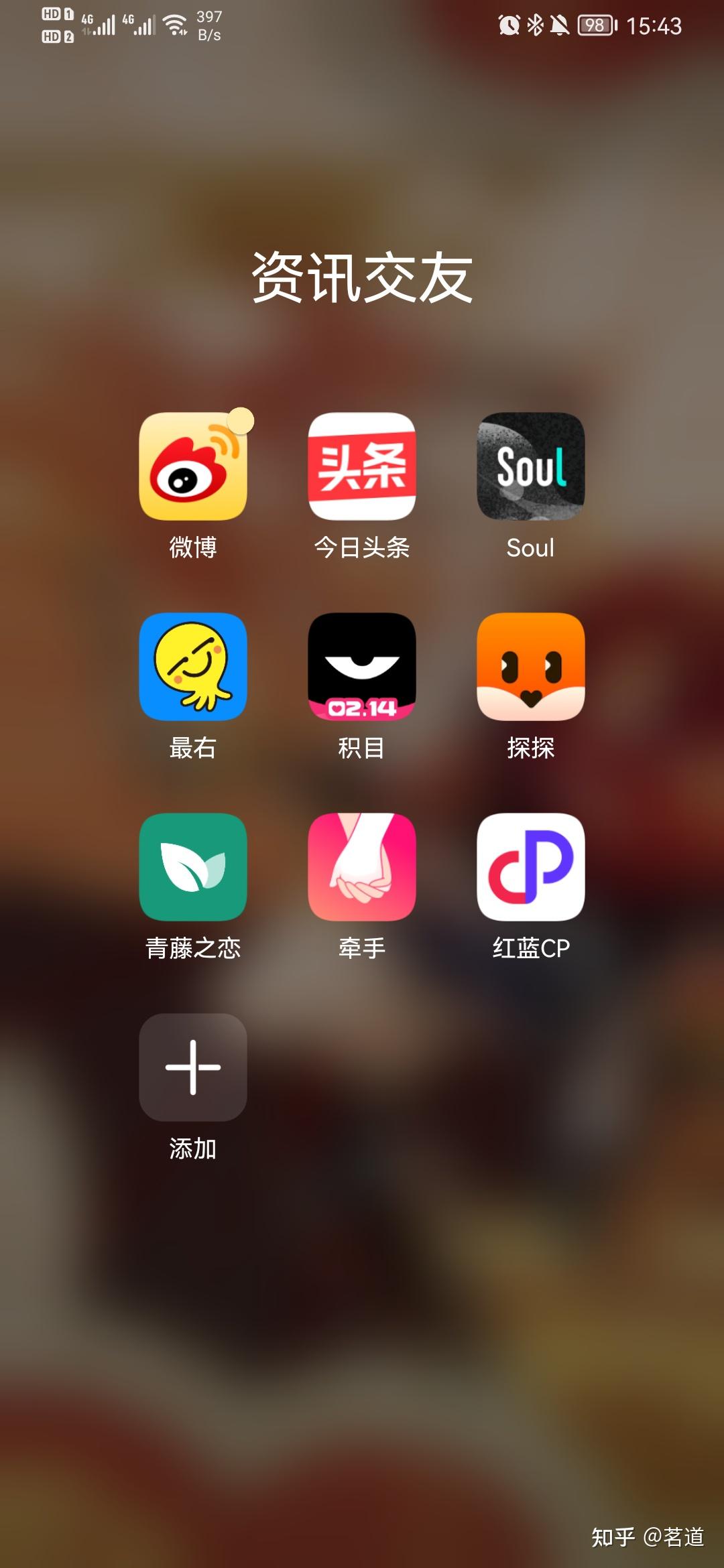This screenshot has width=724, height=1568.
Task: Open 积目 app
Action: [362, 667]
